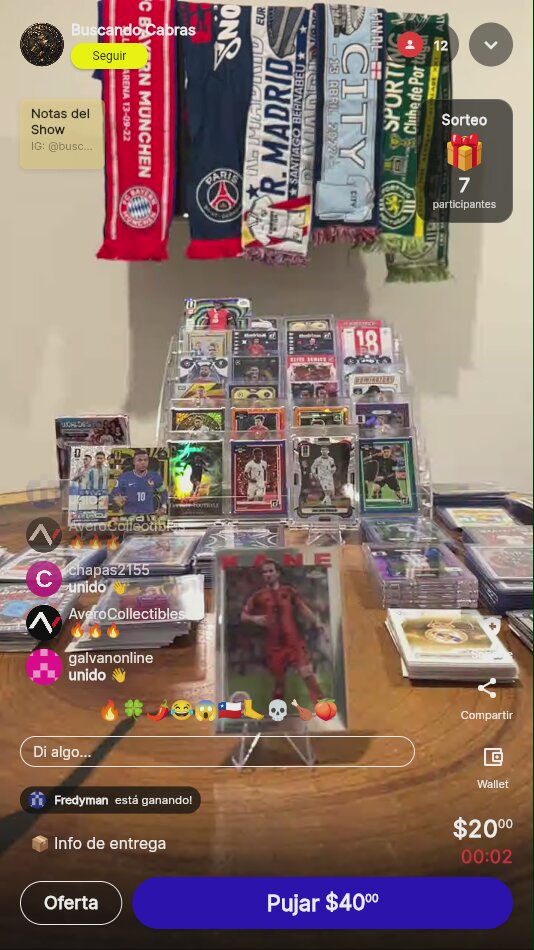Open the Wallet
Viewport: 534px width, 950px height.
[x=493, y=768]
